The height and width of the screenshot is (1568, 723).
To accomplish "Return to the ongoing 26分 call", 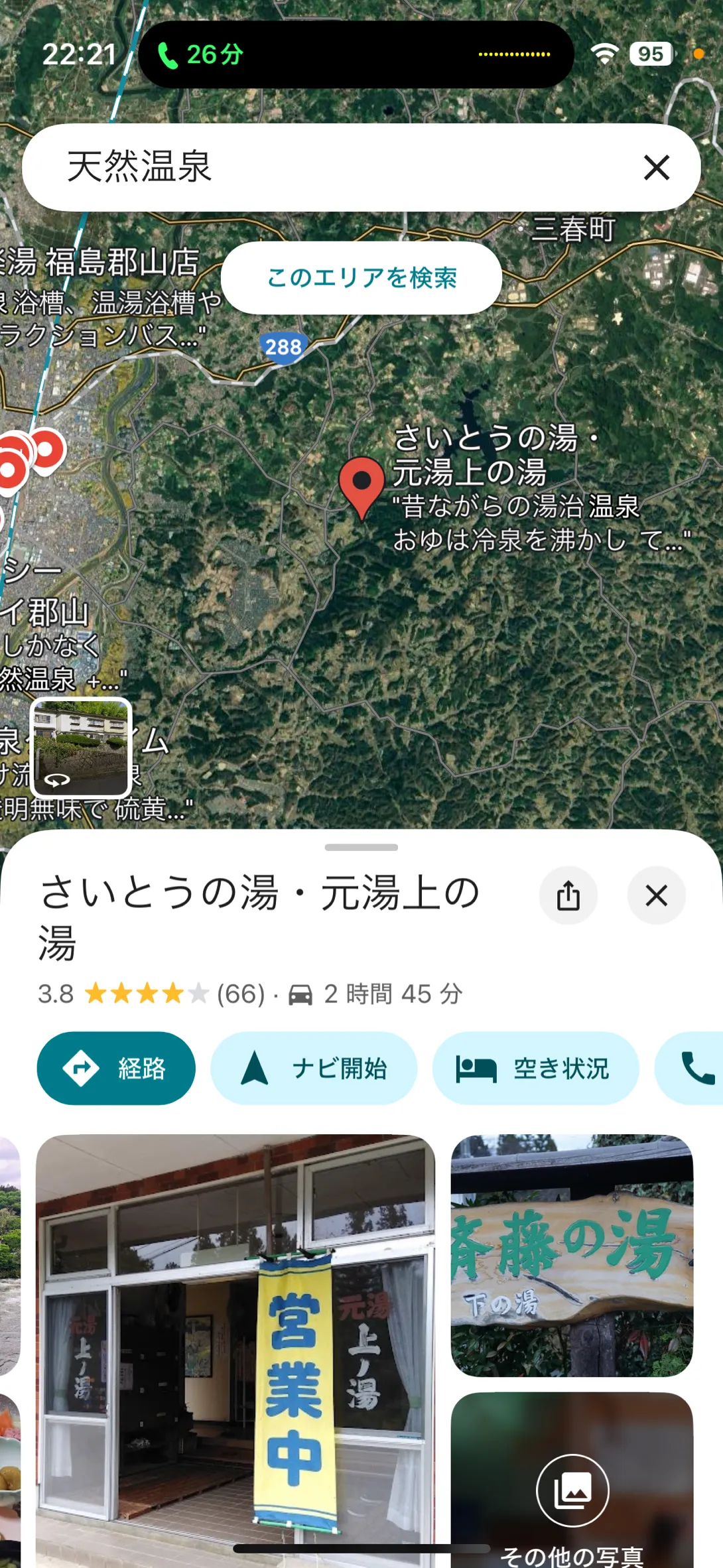I will pos(200,54).
